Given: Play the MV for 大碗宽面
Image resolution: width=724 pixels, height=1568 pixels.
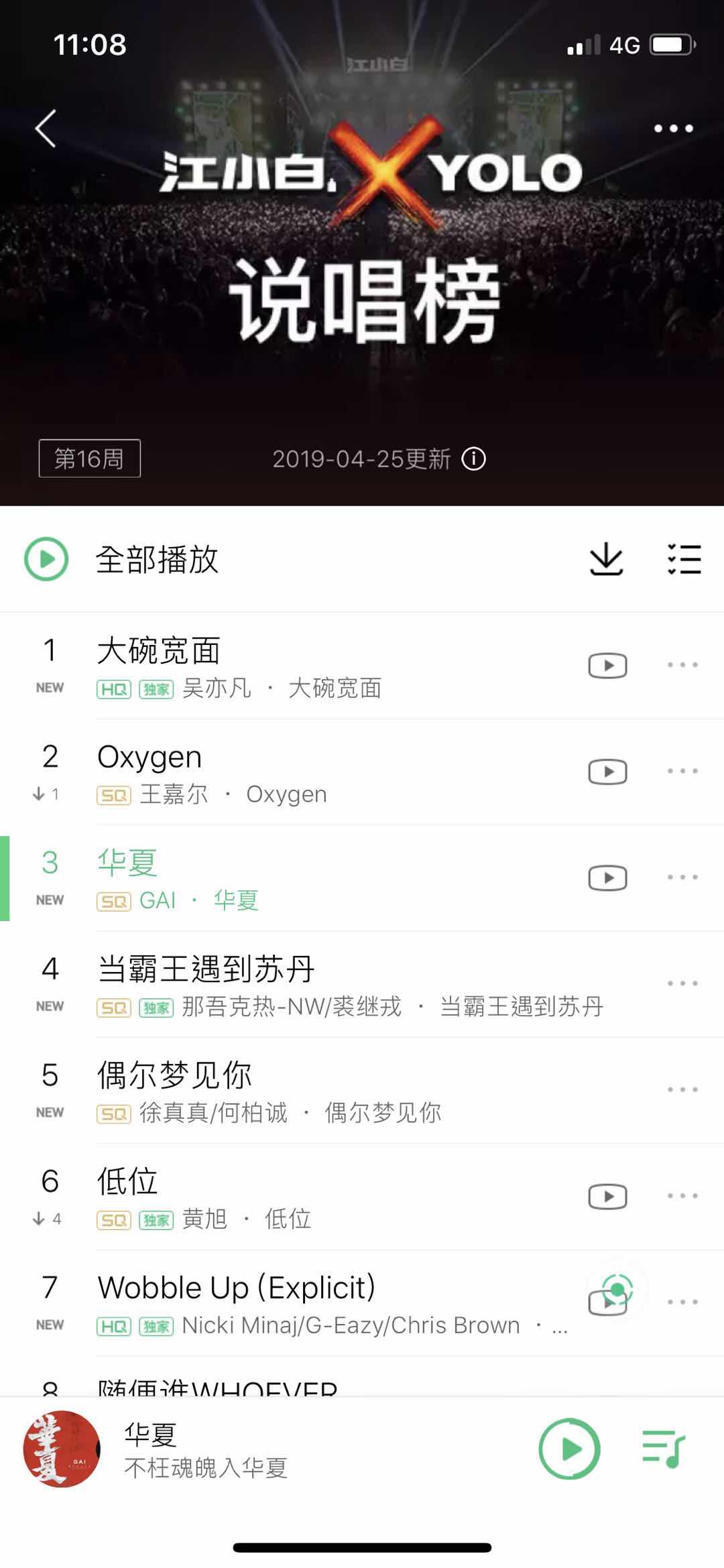Looking at the screenshot, I should point(607,665).
